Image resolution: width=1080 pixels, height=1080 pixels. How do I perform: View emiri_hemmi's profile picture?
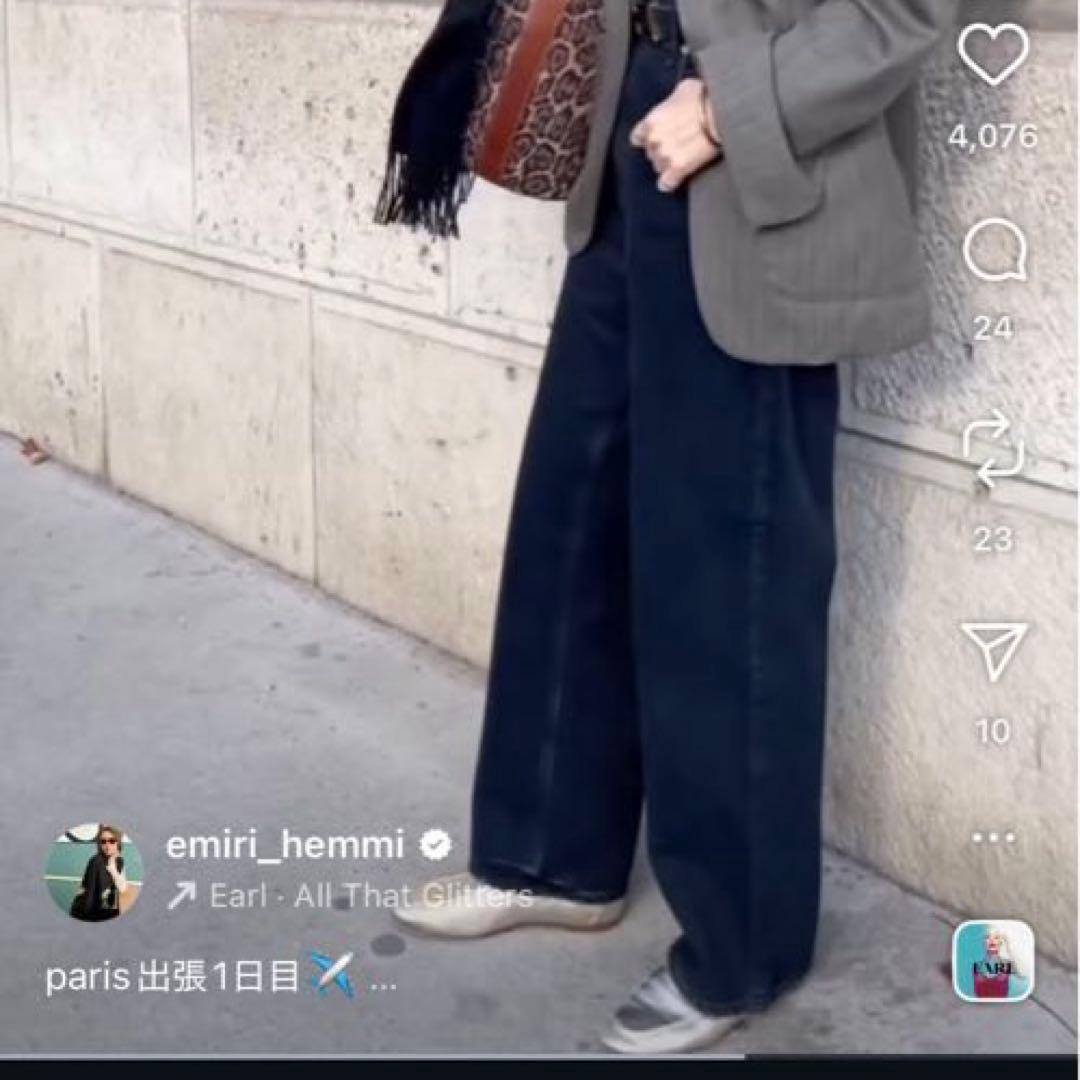coord(94,872)
